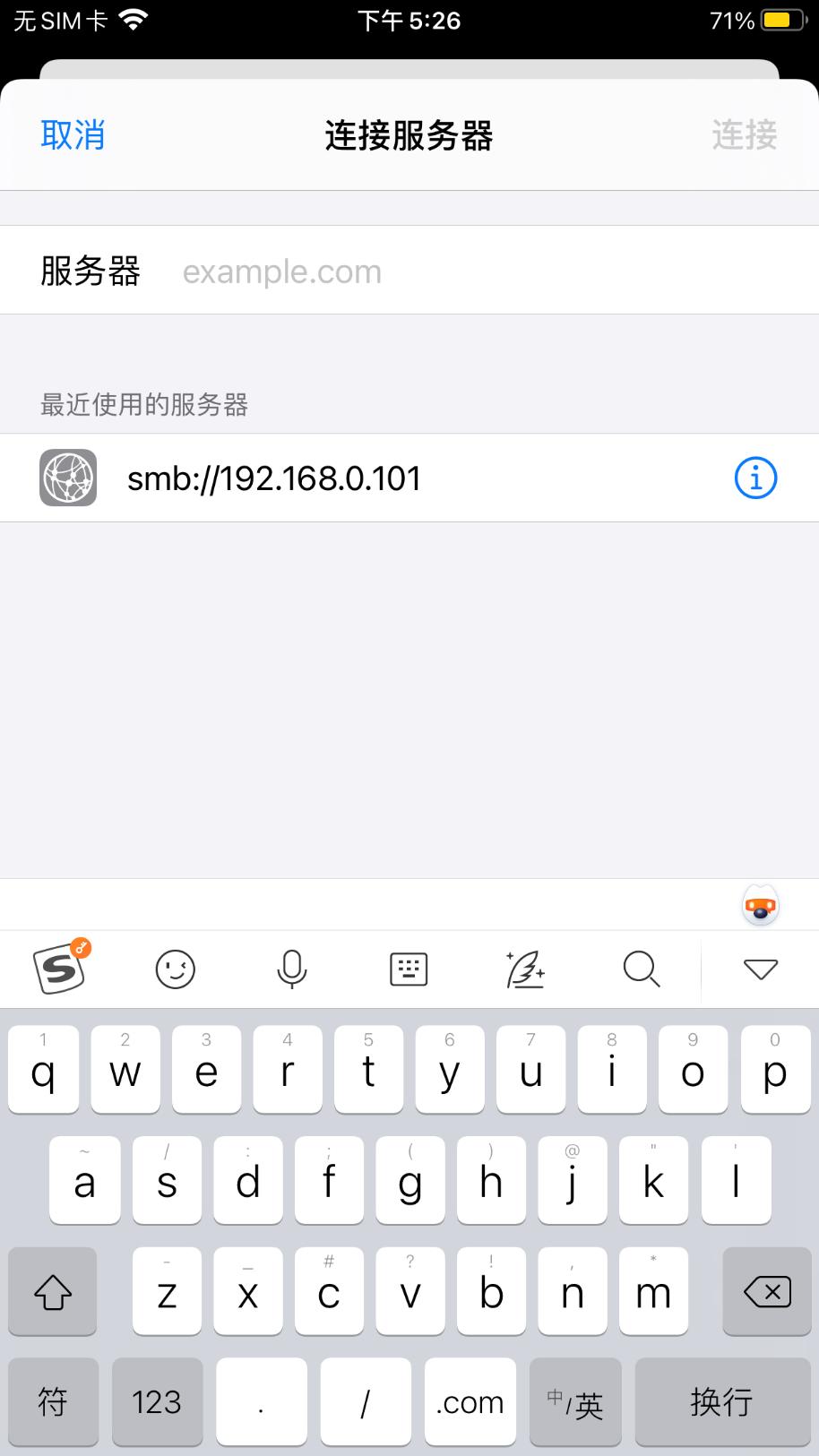The height and width of the screenshot is (1456, 819).
Task: Tap the 连接 connect button
Action: pos(745,136)
